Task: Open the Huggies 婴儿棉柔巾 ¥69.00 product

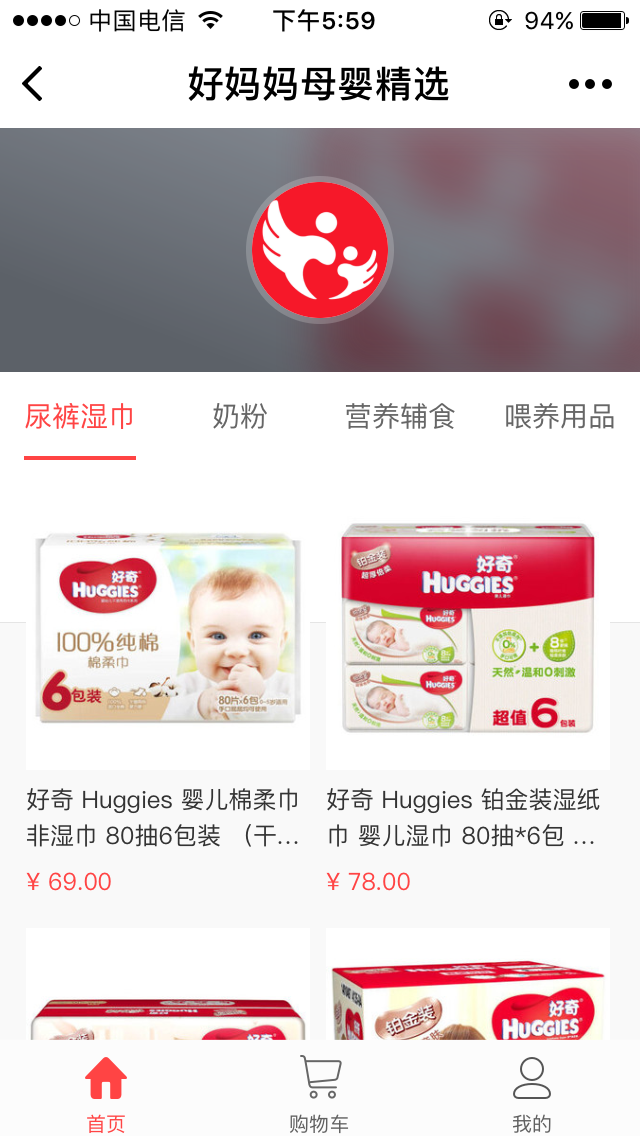Action: pyautogui.click(x=168, y=700)
